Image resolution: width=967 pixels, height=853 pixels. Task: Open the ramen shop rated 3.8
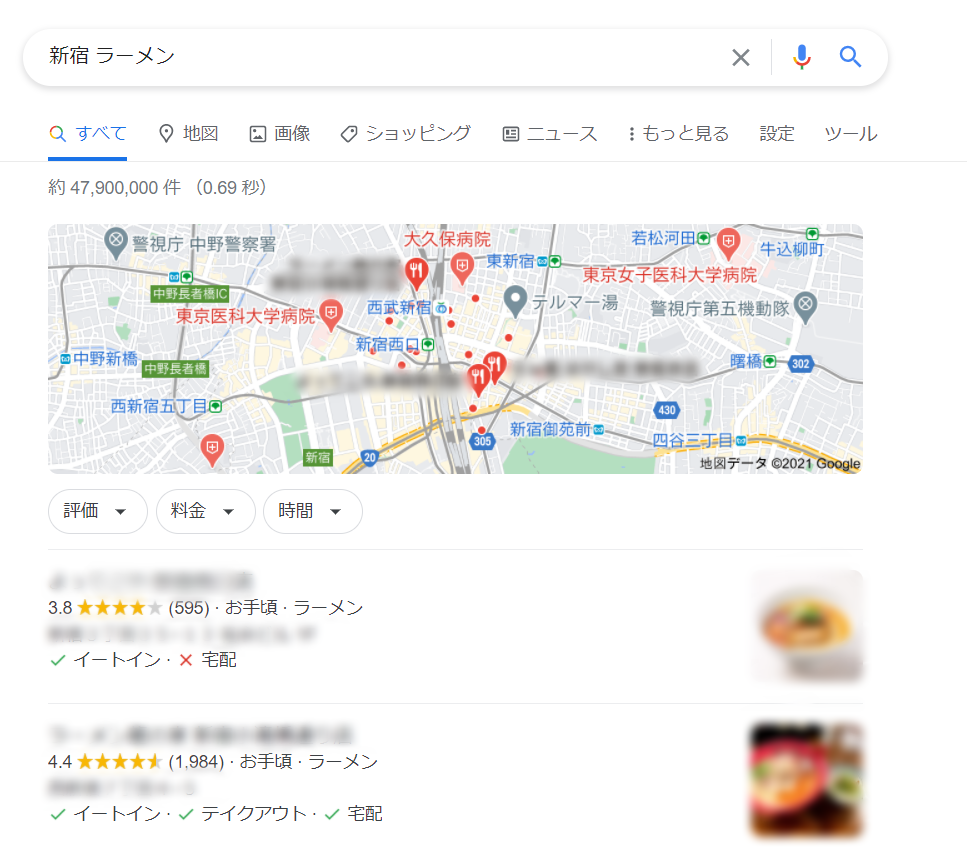coord(150,581)
